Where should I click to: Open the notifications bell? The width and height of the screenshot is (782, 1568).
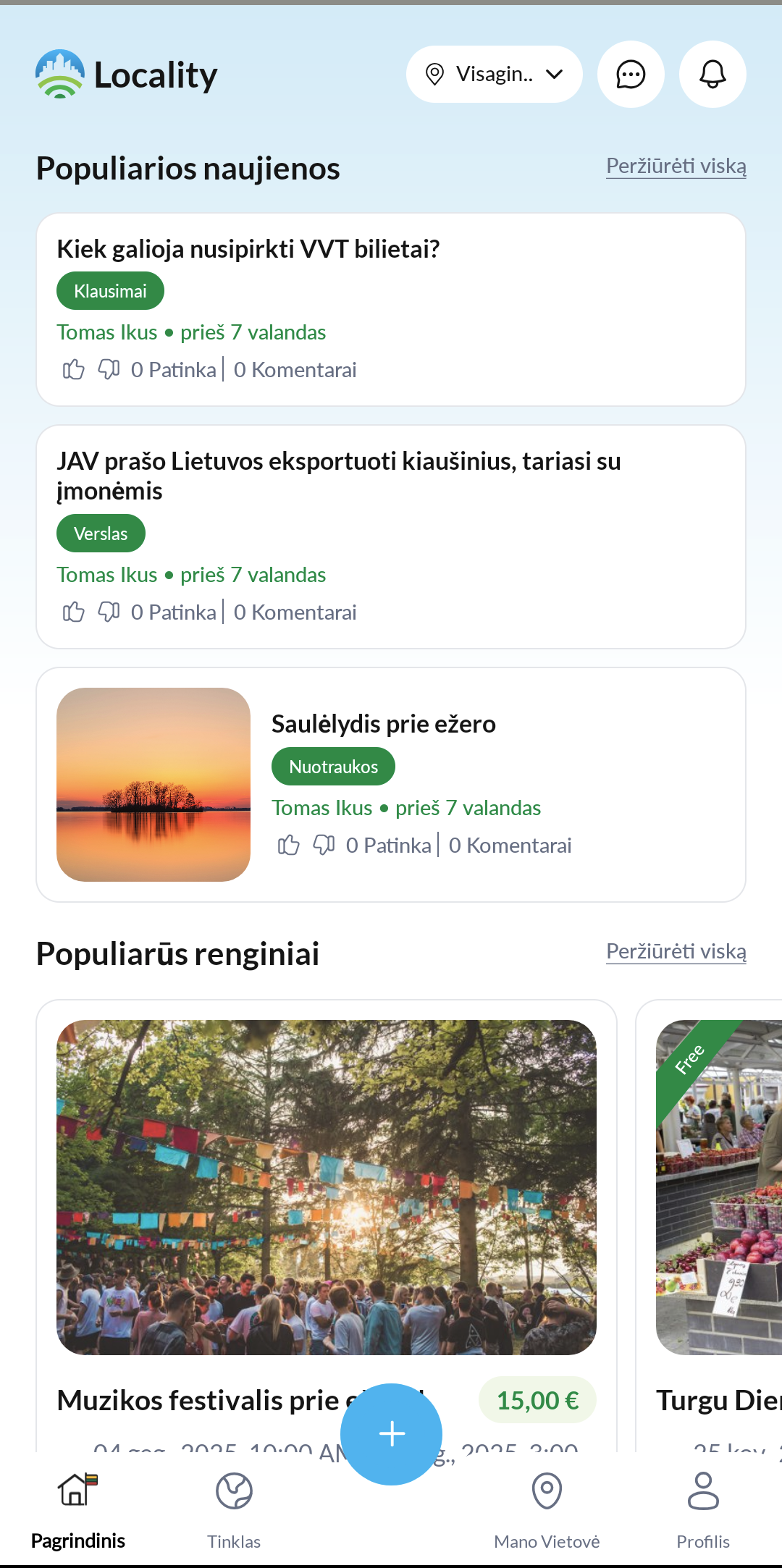point(712,75)
